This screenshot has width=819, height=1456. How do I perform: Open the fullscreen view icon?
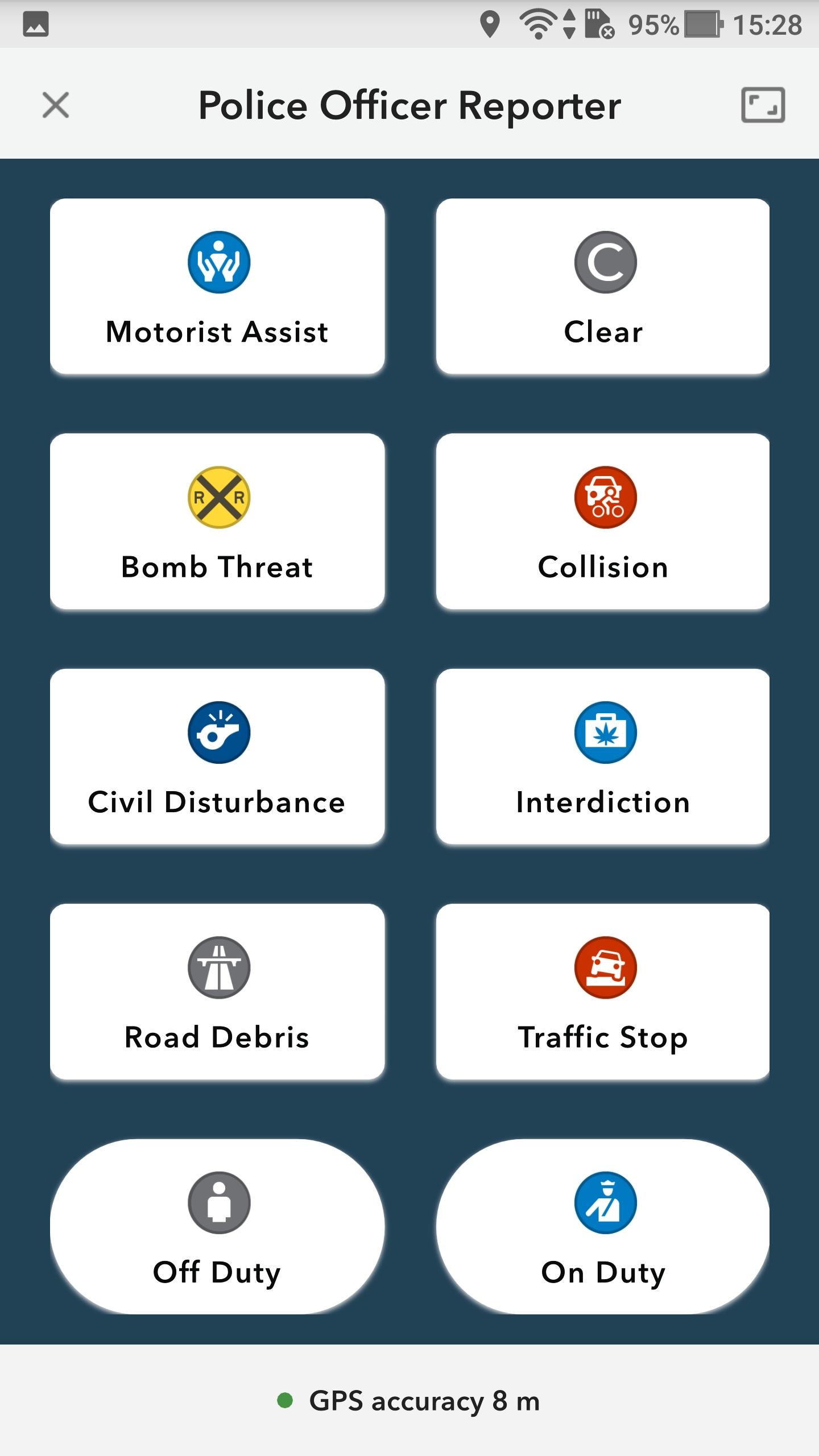[763, 105]
